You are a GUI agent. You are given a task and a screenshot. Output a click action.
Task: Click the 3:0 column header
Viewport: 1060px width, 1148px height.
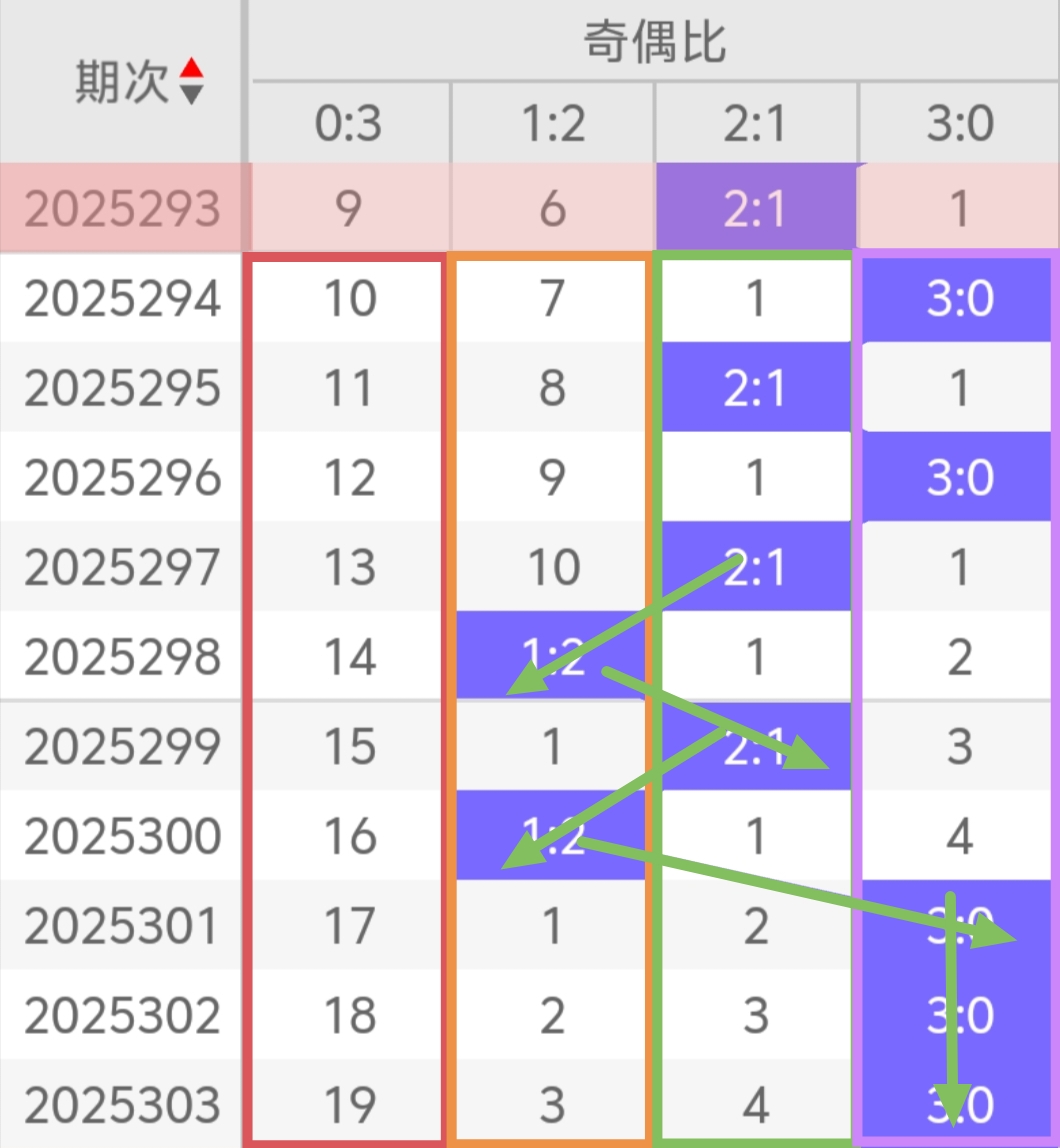point(957,122)
